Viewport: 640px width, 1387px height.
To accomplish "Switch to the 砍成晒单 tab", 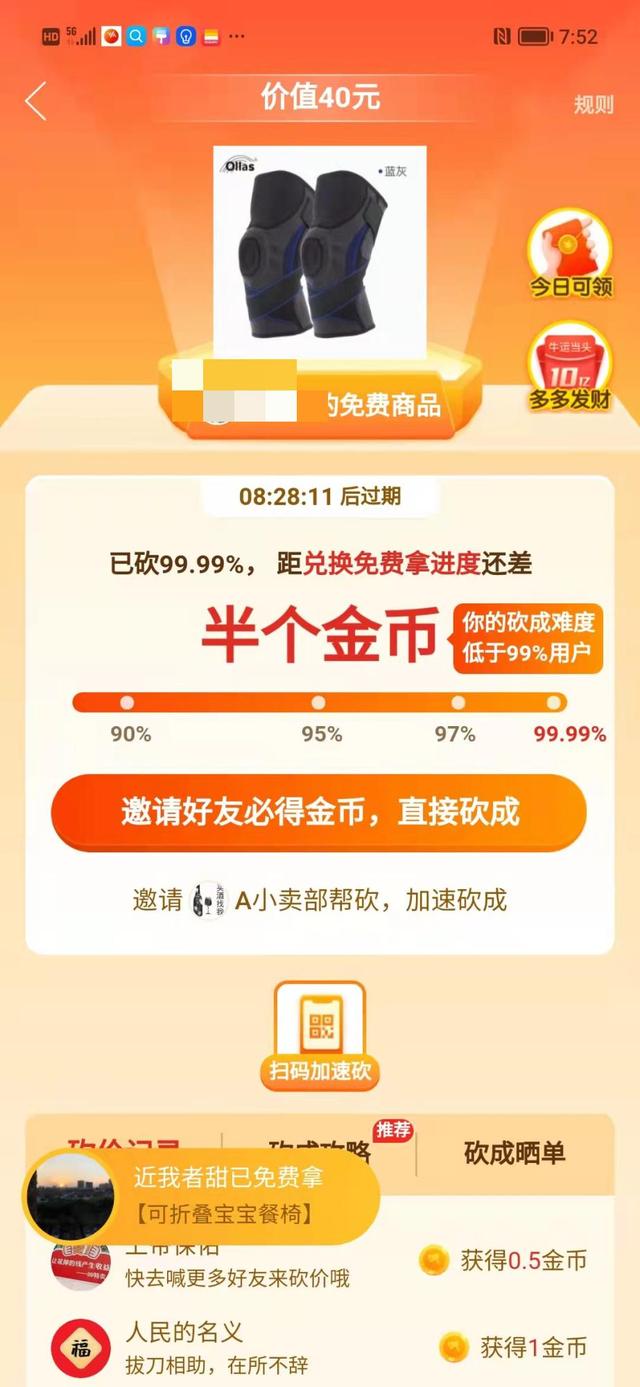I will [514, 1153].
